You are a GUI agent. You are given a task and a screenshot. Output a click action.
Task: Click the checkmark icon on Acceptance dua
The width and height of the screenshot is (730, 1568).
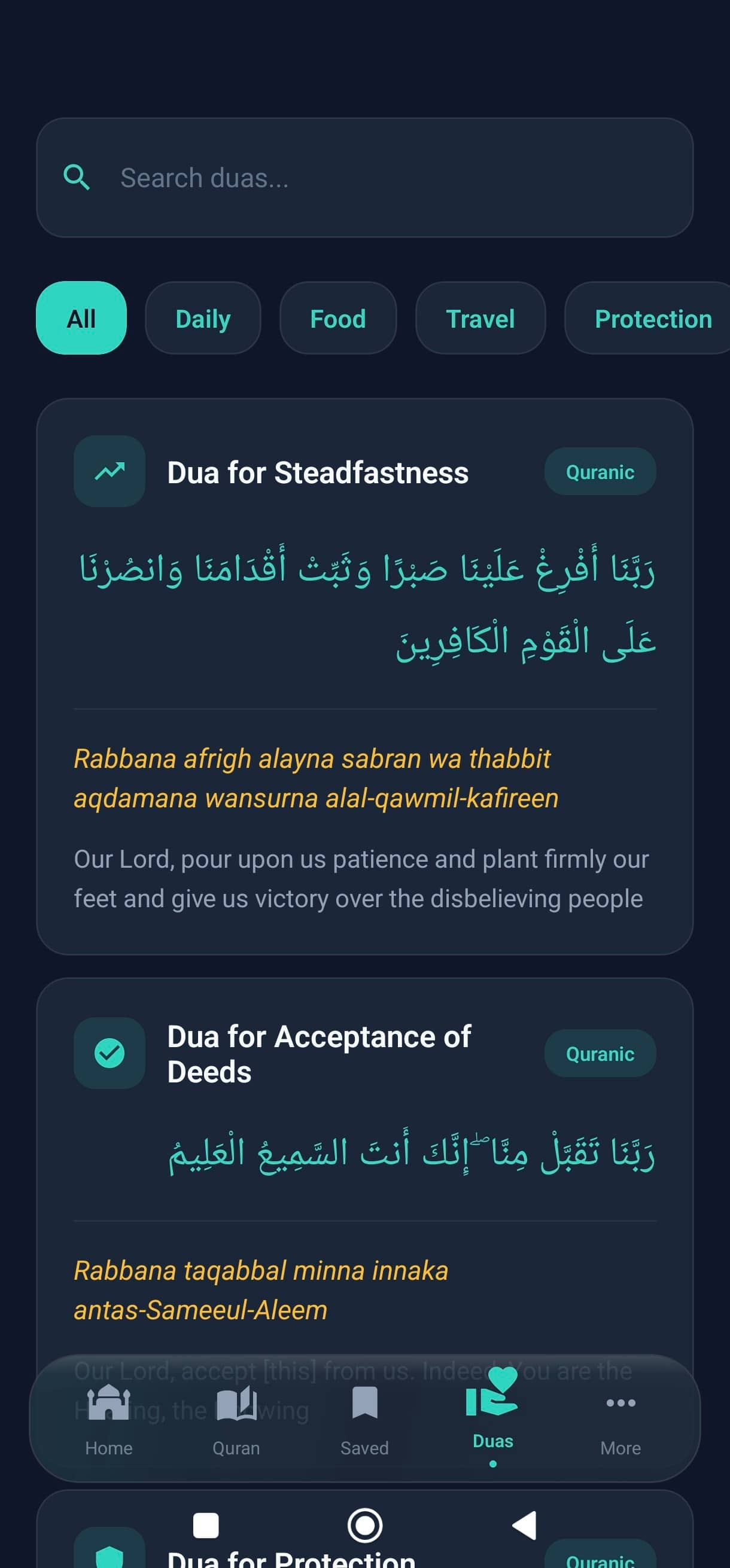click(109, 1053)
